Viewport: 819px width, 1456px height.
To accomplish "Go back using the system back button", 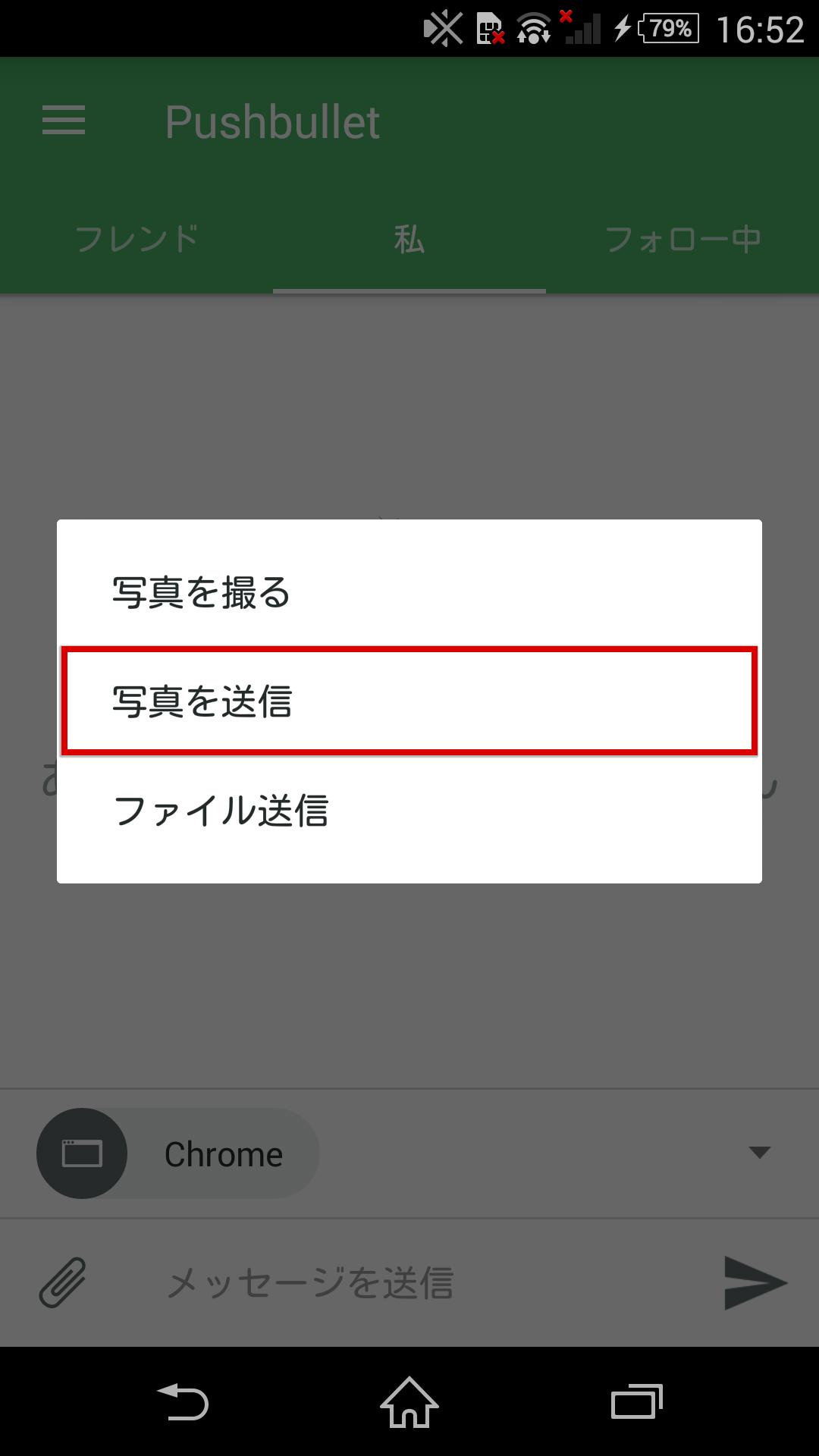I will tap(182, 1401).
